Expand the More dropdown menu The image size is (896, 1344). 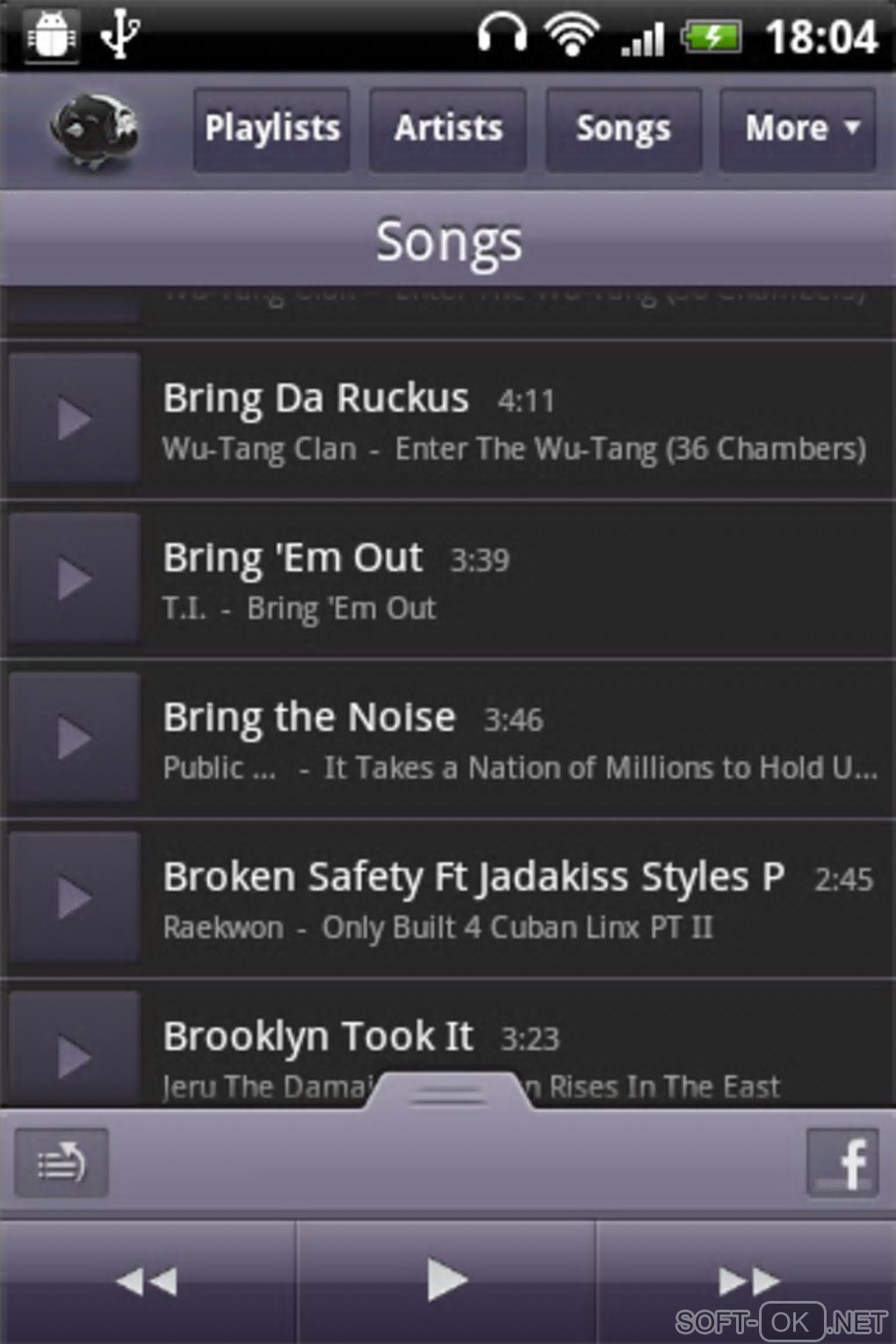798,129
